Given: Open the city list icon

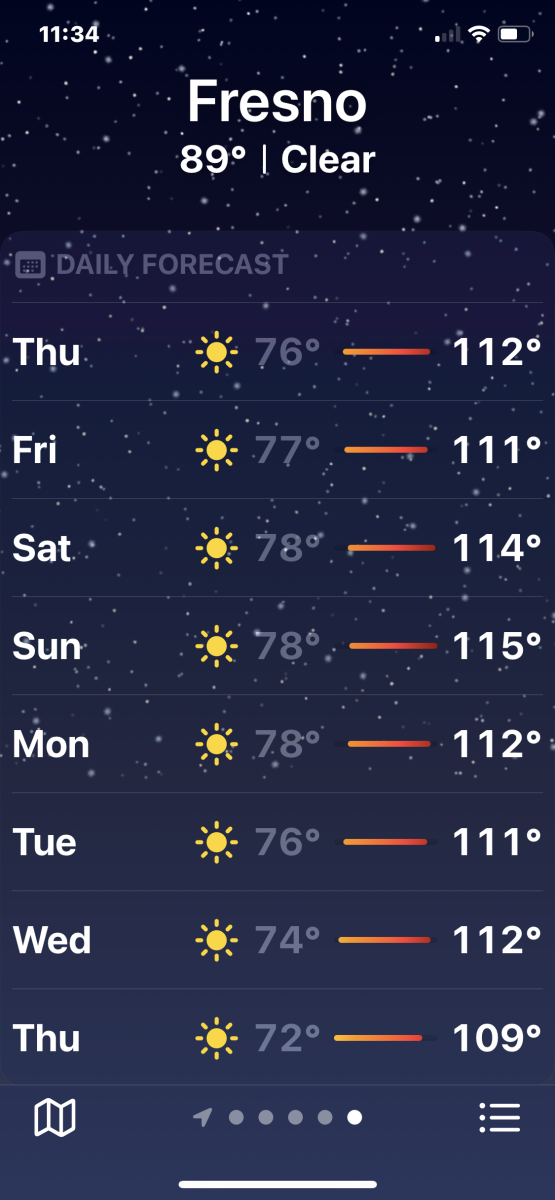Looking at the screenshot, I should tap(499, 1117).
